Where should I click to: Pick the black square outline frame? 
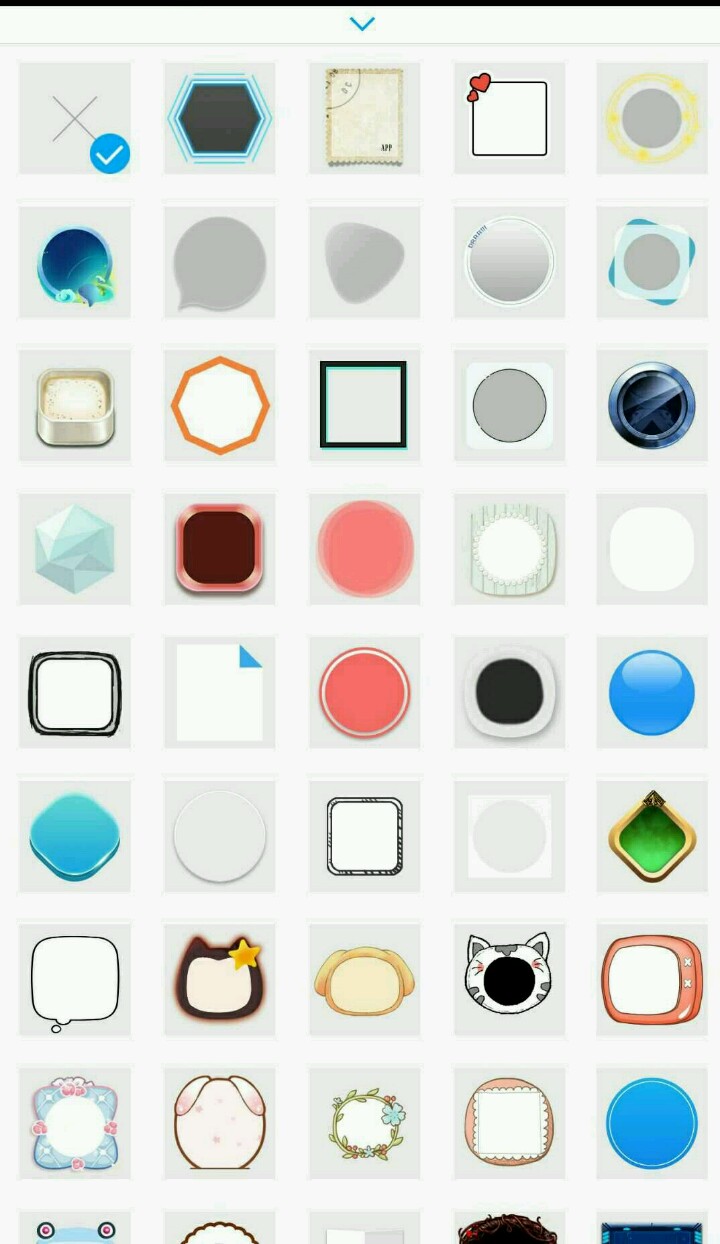[364, 405]
